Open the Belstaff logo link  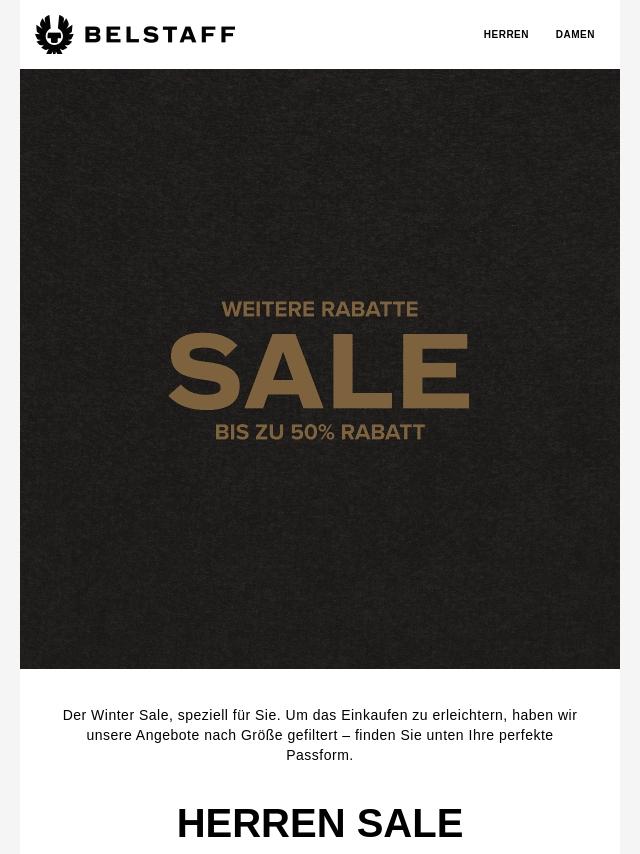[135, 34]
